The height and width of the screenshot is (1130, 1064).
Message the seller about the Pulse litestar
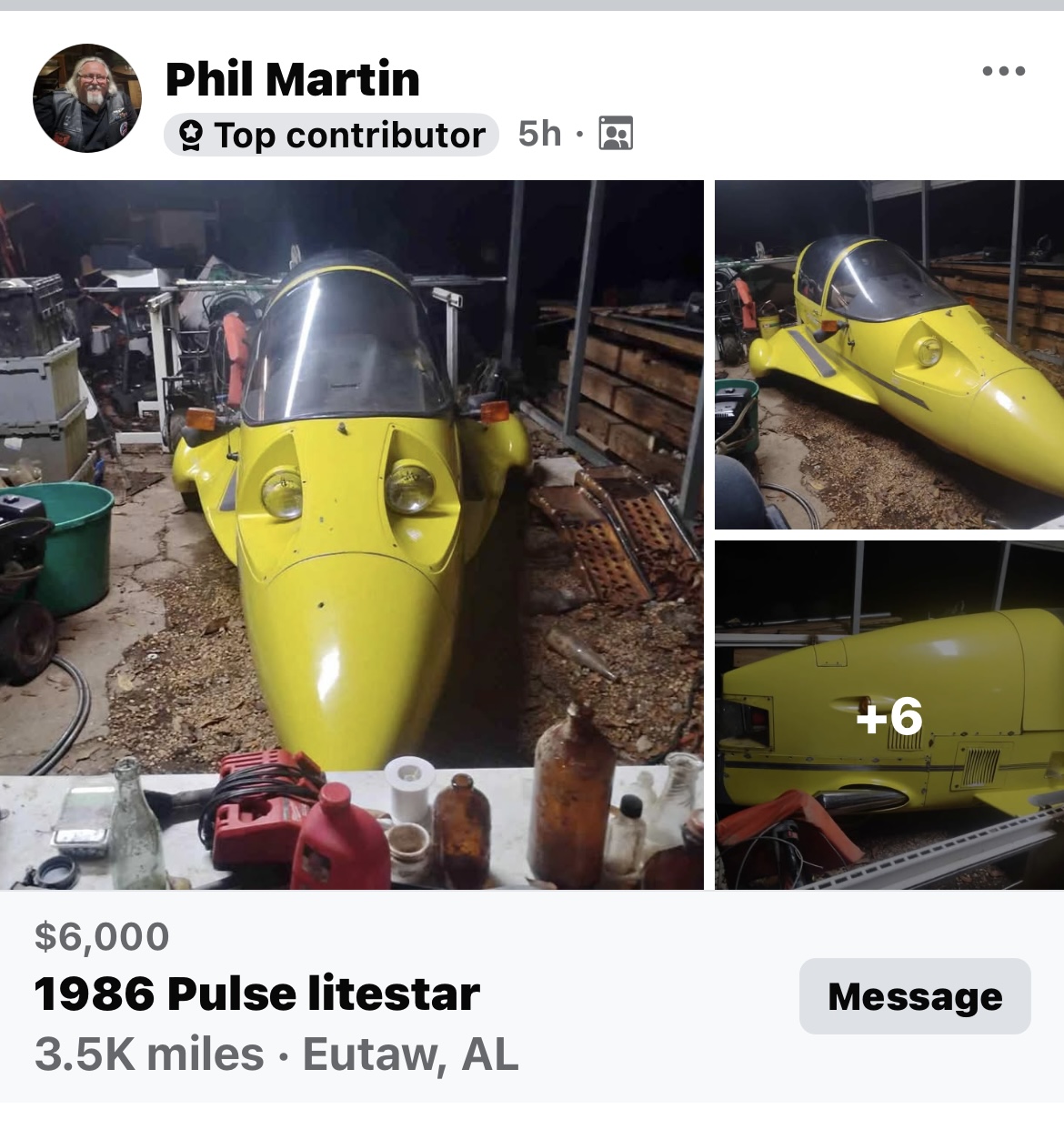click(914, 996)
